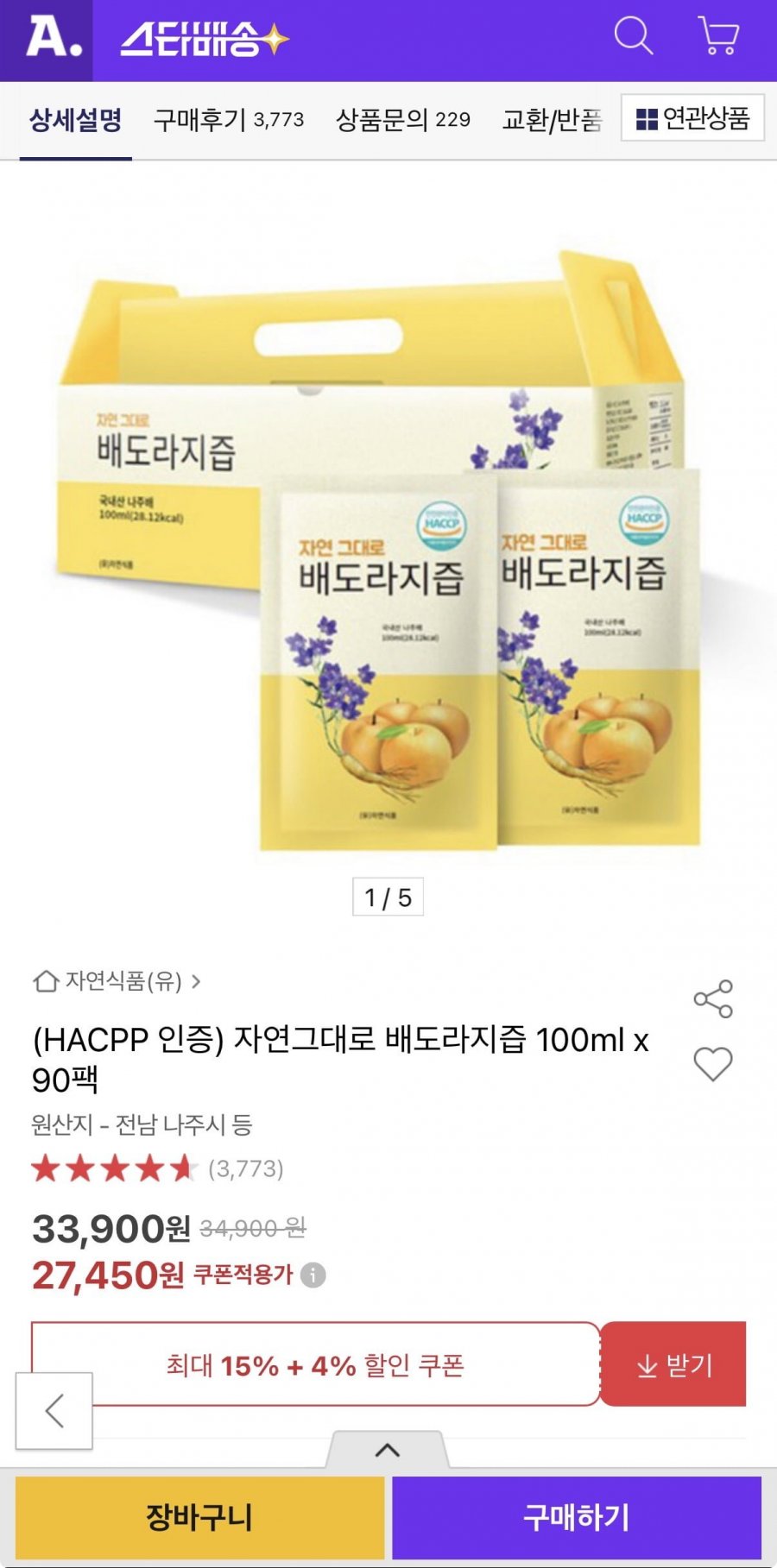Go back with the arrow button
777x1568 pixels.
click(54, 1411)
